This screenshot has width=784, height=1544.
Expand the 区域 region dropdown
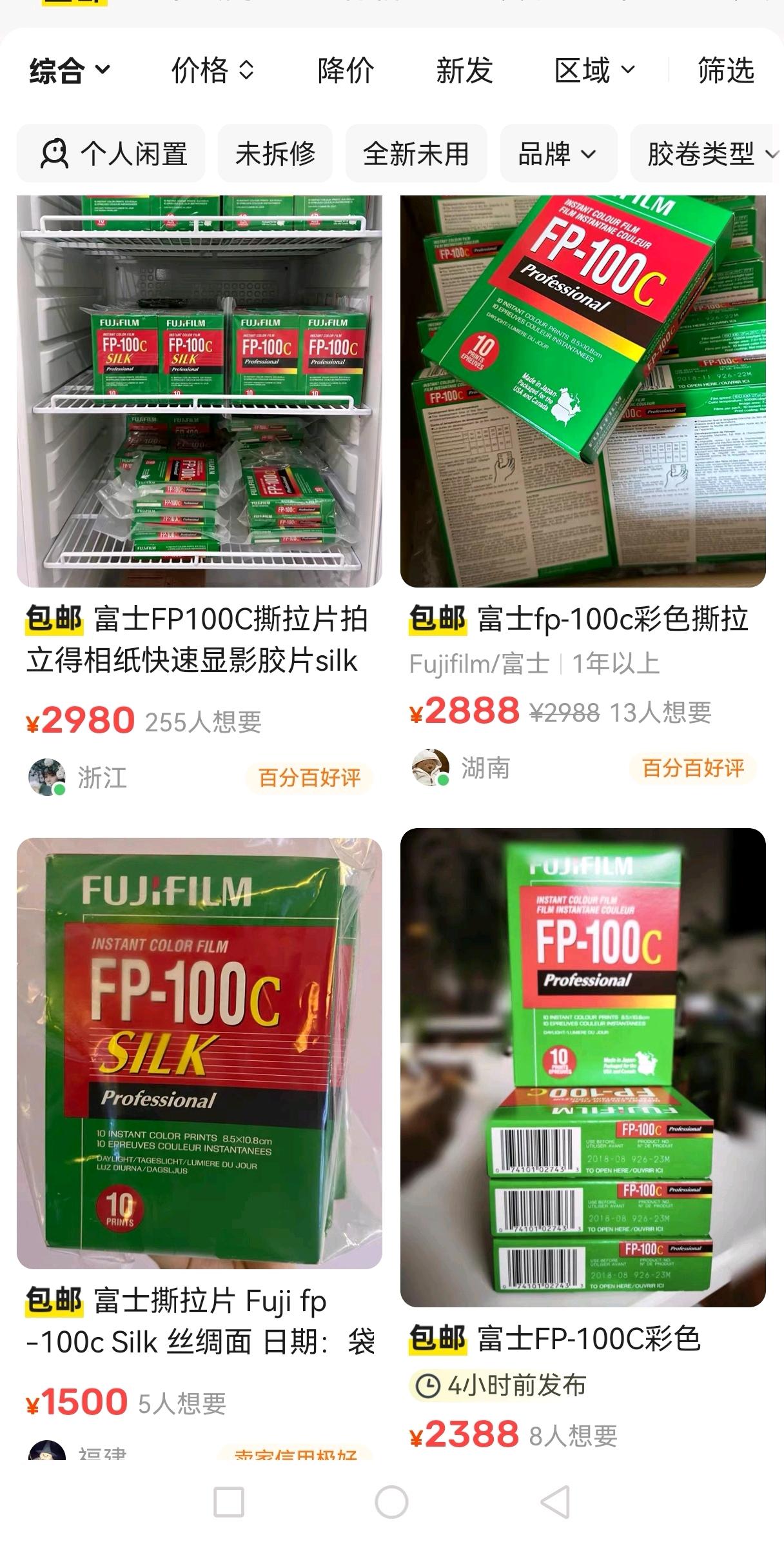click(x=594, y=70)
